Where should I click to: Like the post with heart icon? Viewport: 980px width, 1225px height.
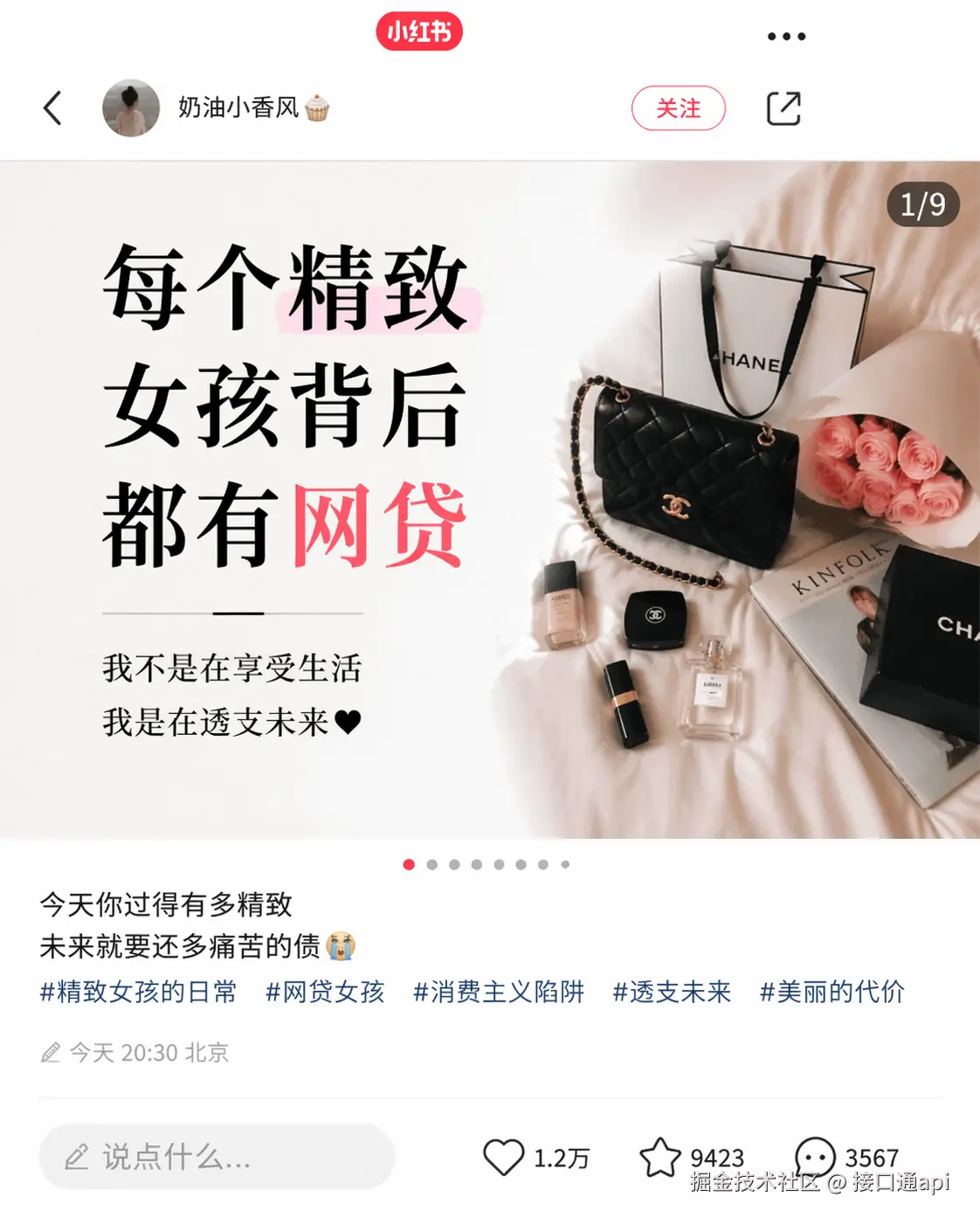(x=504, y=1158)
